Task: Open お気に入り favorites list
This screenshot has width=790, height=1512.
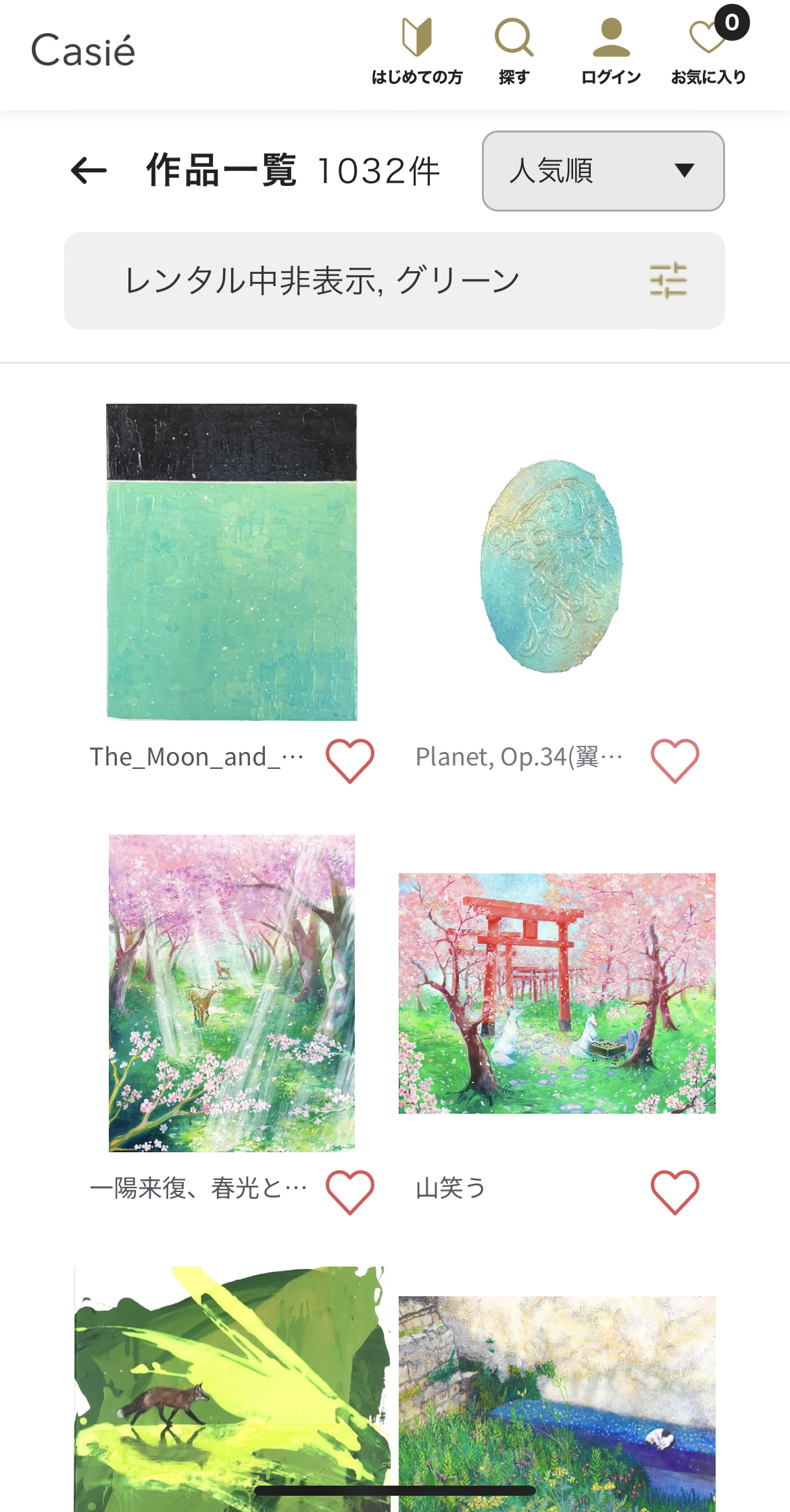Action: coord(708,52)
